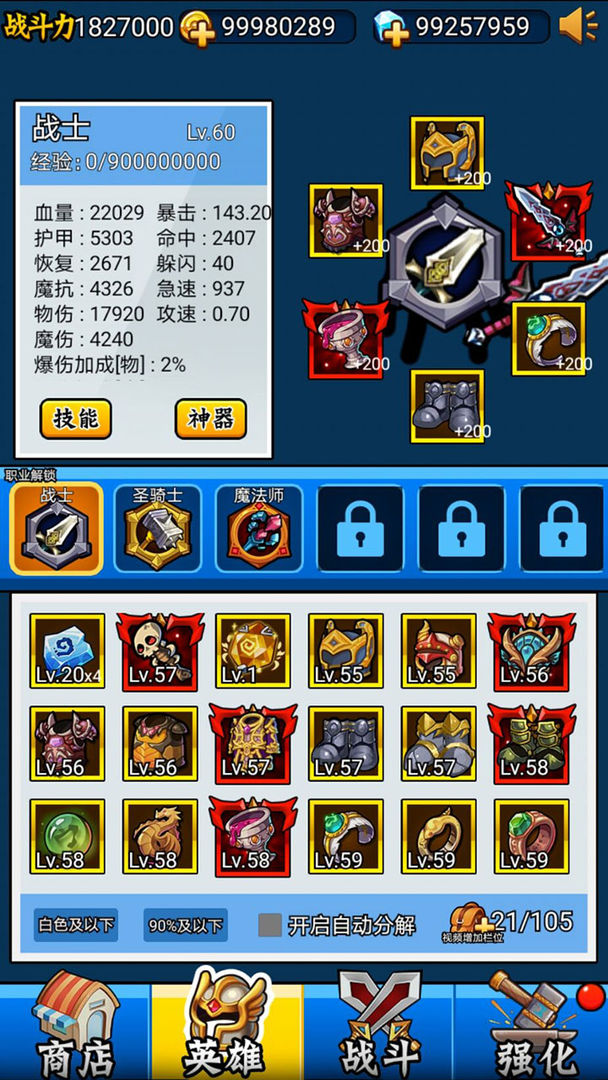Image resolution: width=608 pixels, height=1080 pixels.
Task: Tap the equipped helmet slot
Action: (447, 152)
